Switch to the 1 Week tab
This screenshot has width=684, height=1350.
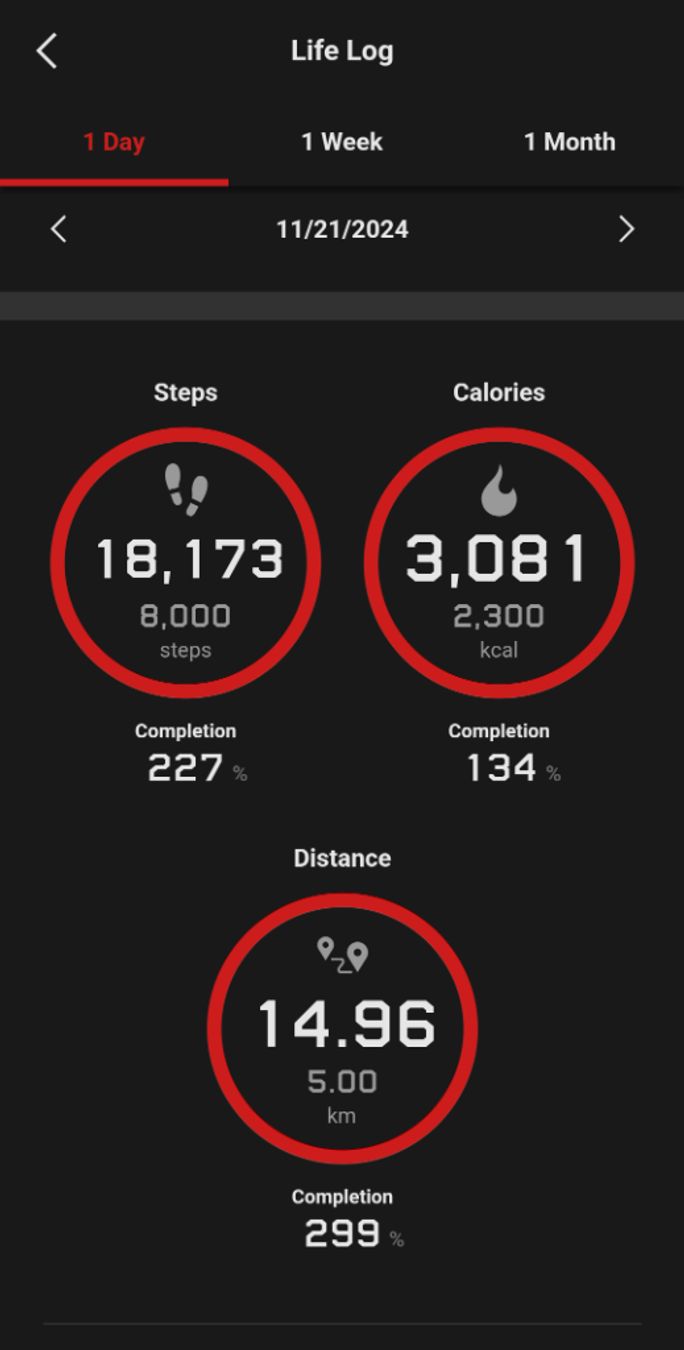[x=342, y=142]
